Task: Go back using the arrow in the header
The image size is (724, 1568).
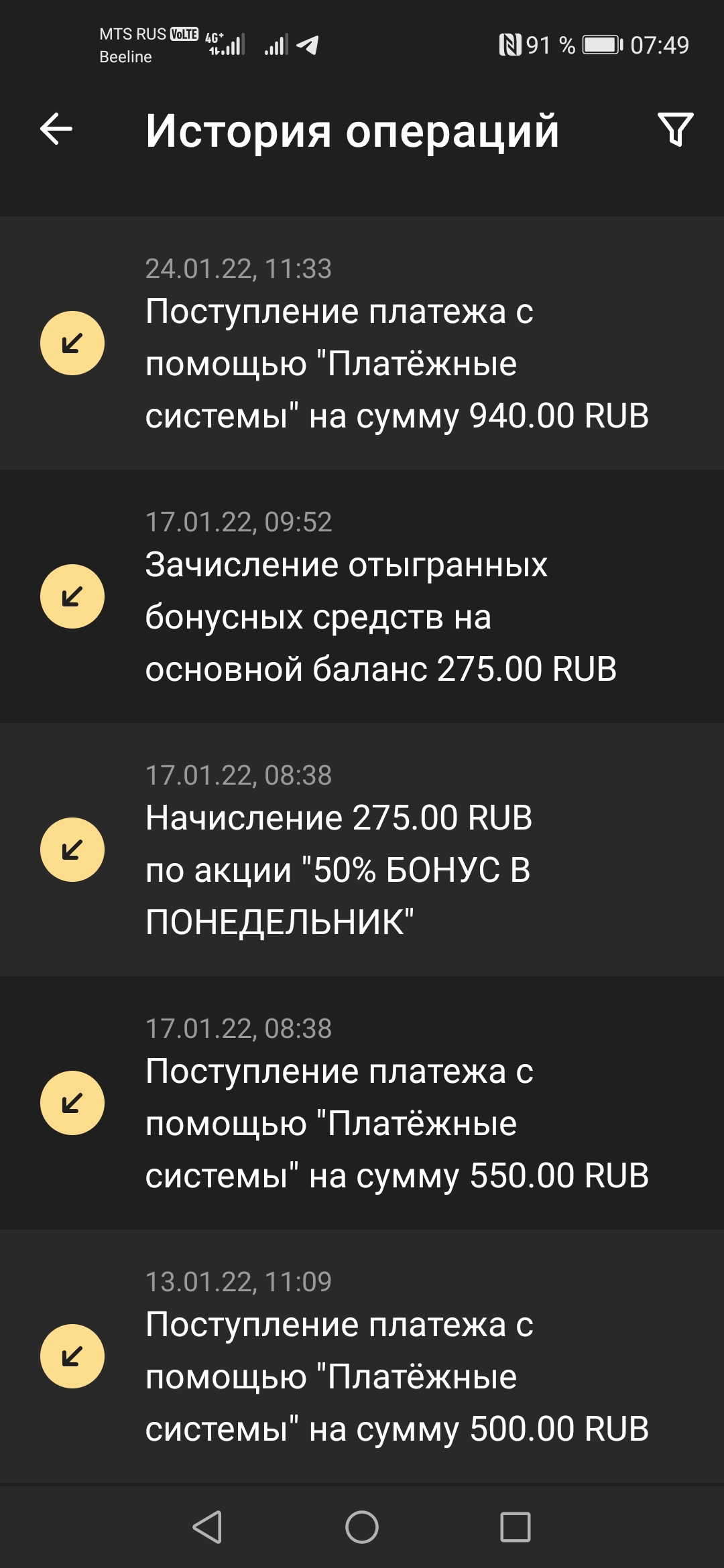Action: coord(56,129)
